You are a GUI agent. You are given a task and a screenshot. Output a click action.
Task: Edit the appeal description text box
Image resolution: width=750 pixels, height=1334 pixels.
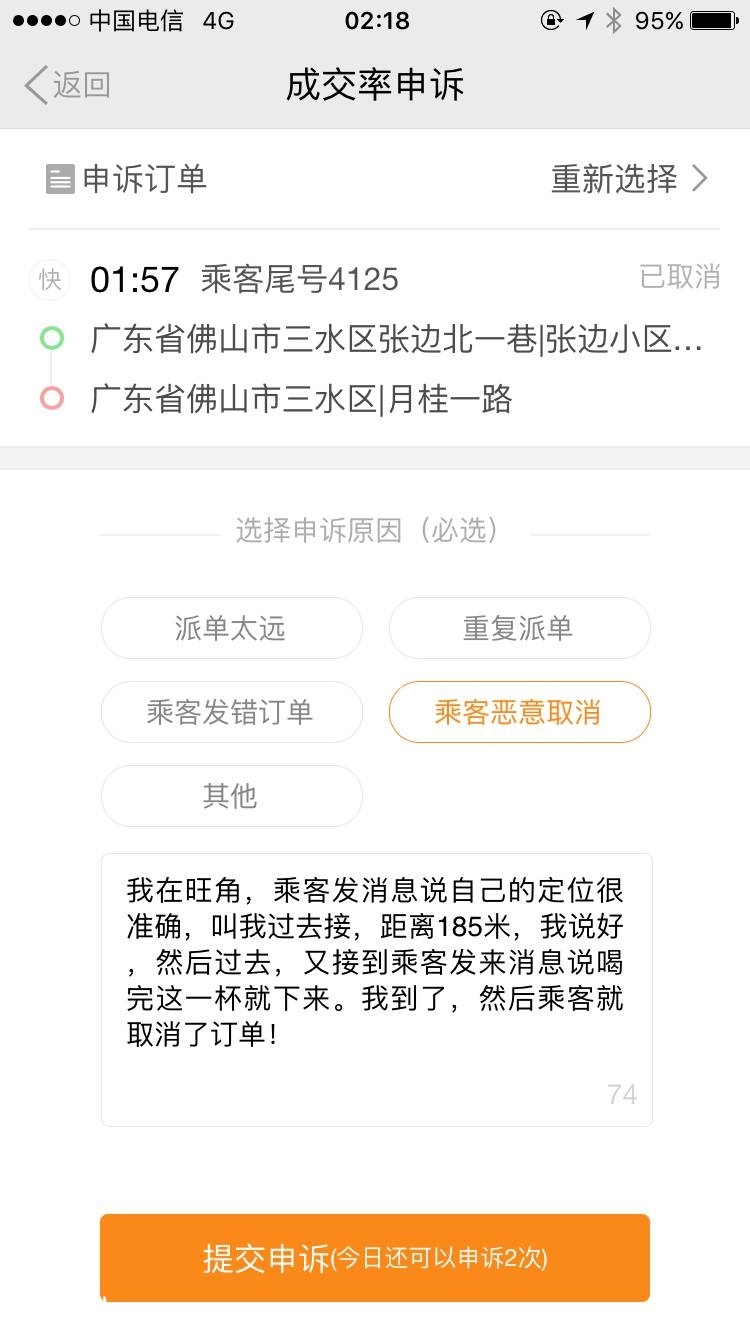tap(376, 988)
